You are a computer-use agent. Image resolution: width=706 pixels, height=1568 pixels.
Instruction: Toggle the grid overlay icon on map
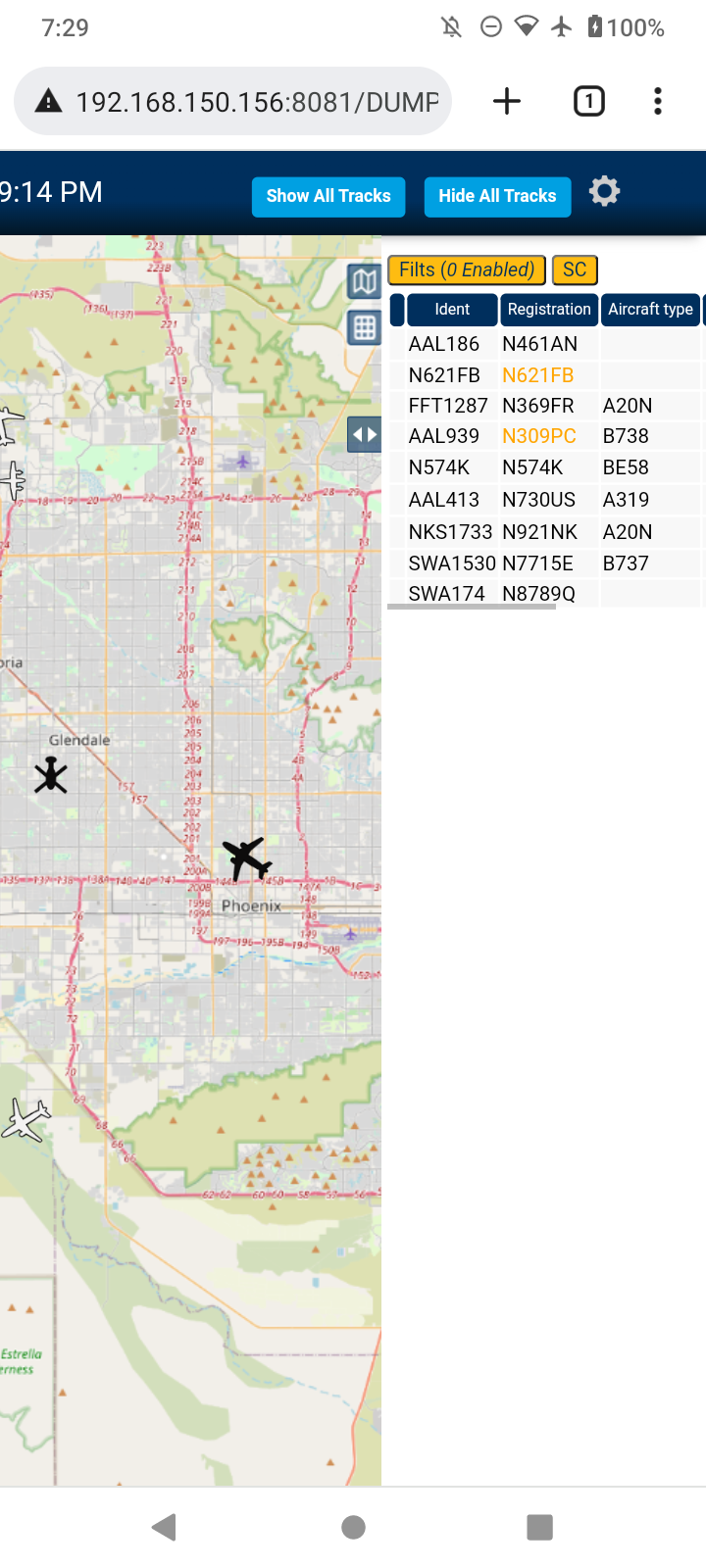[365, 327]
